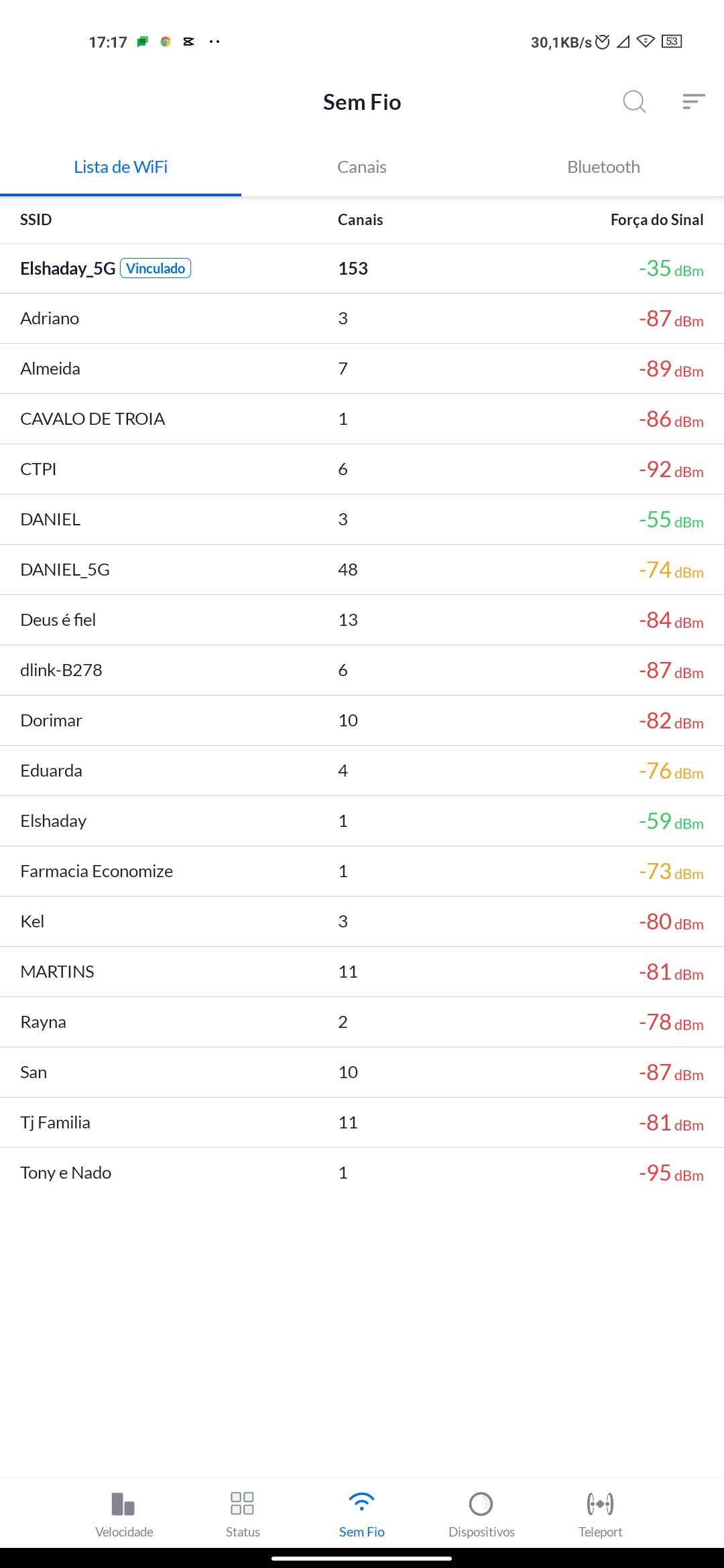This screenshot has width=724, height=1568.
Task: Open the Elshaday_5G network details
Action: pos(362,268)
